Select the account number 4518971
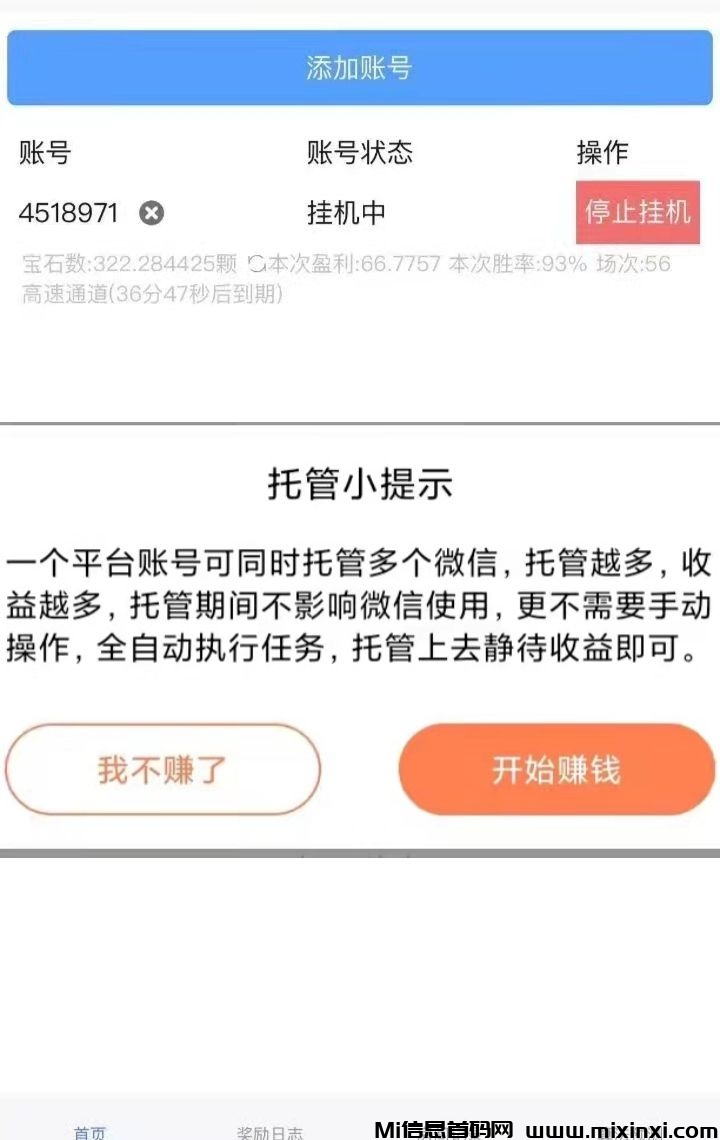This screenshot has width=720, height=1140. (67, 213)
